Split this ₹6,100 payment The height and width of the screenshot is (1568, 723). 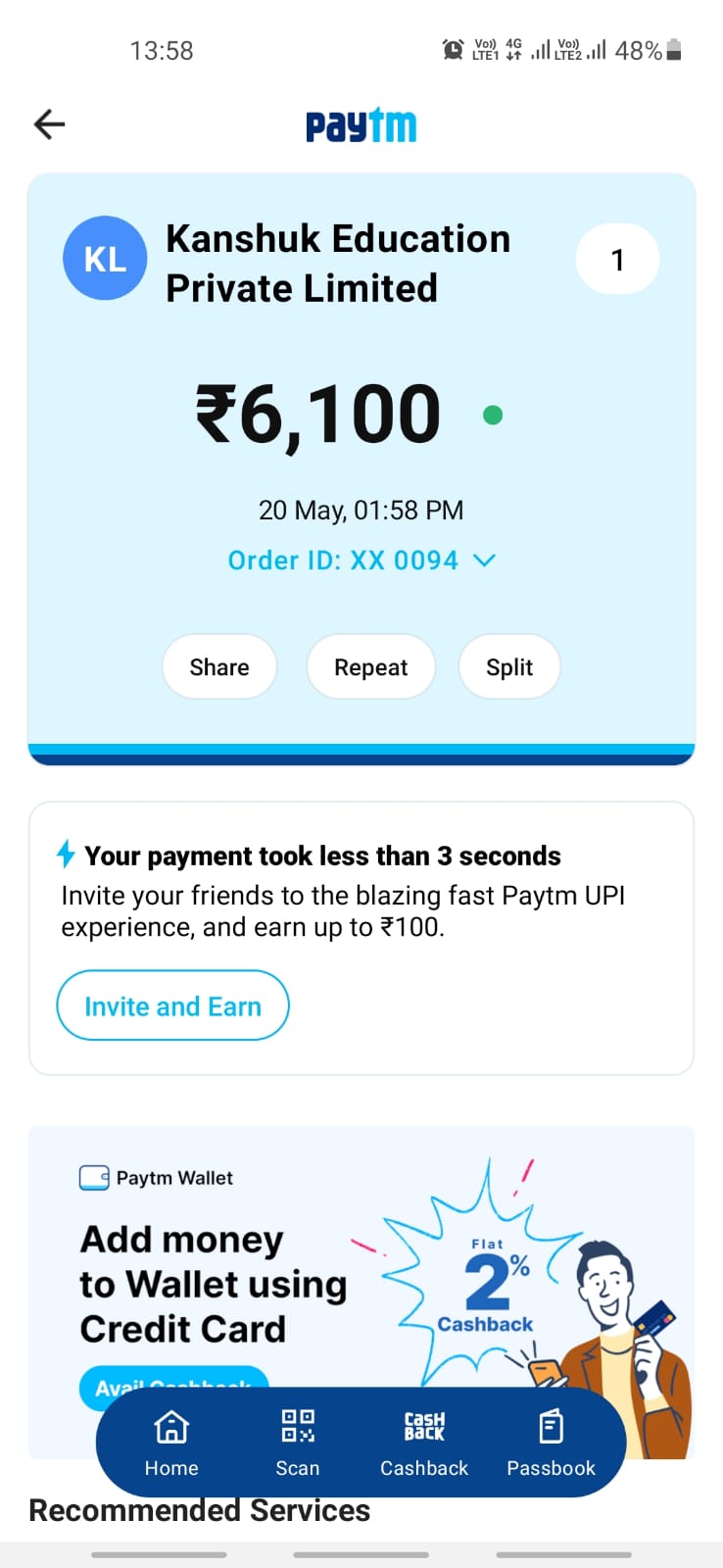[509, 667]
